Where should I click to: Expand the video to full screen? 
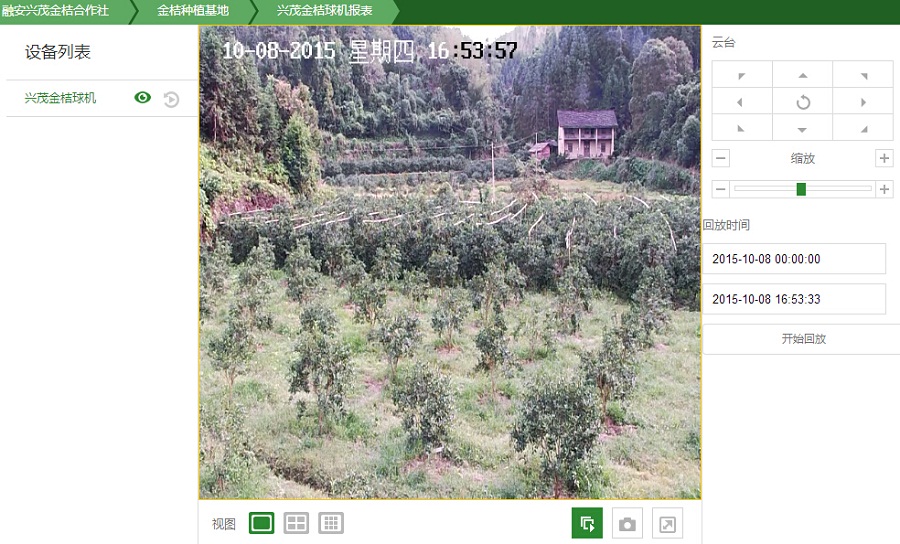click(x=667, y=524)
